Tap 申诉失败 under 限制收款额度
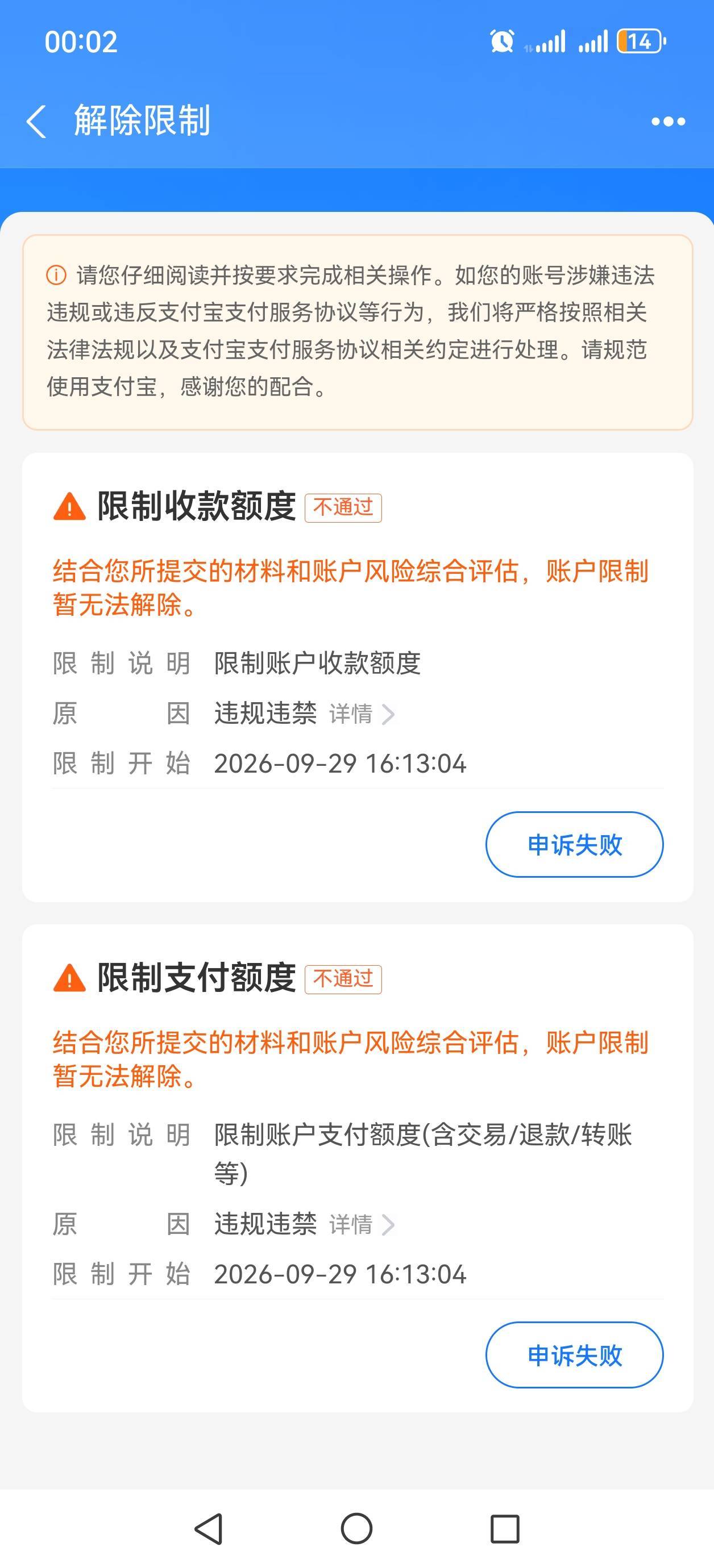 (574, 844)
